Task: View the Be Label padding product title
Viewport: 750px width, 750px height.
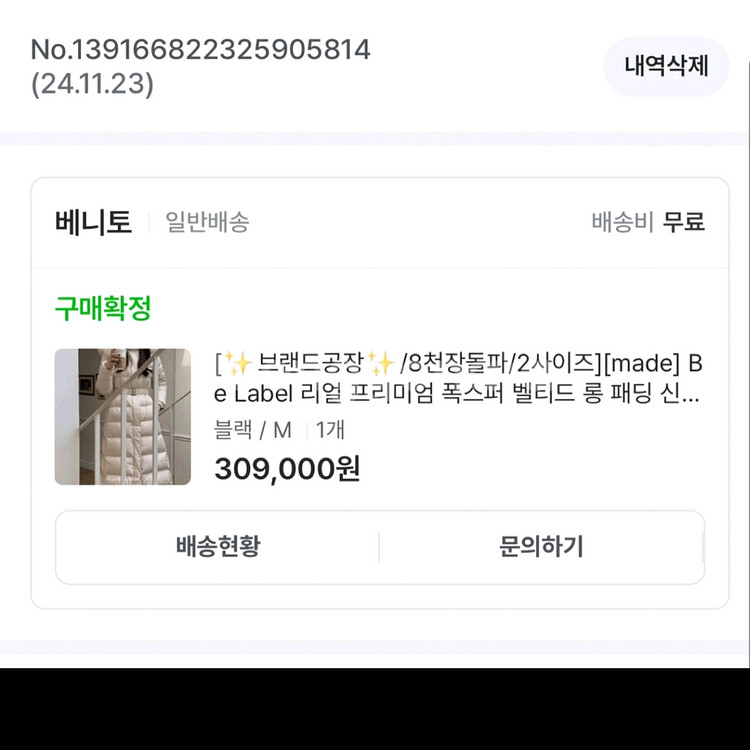Action: point(458,377)
